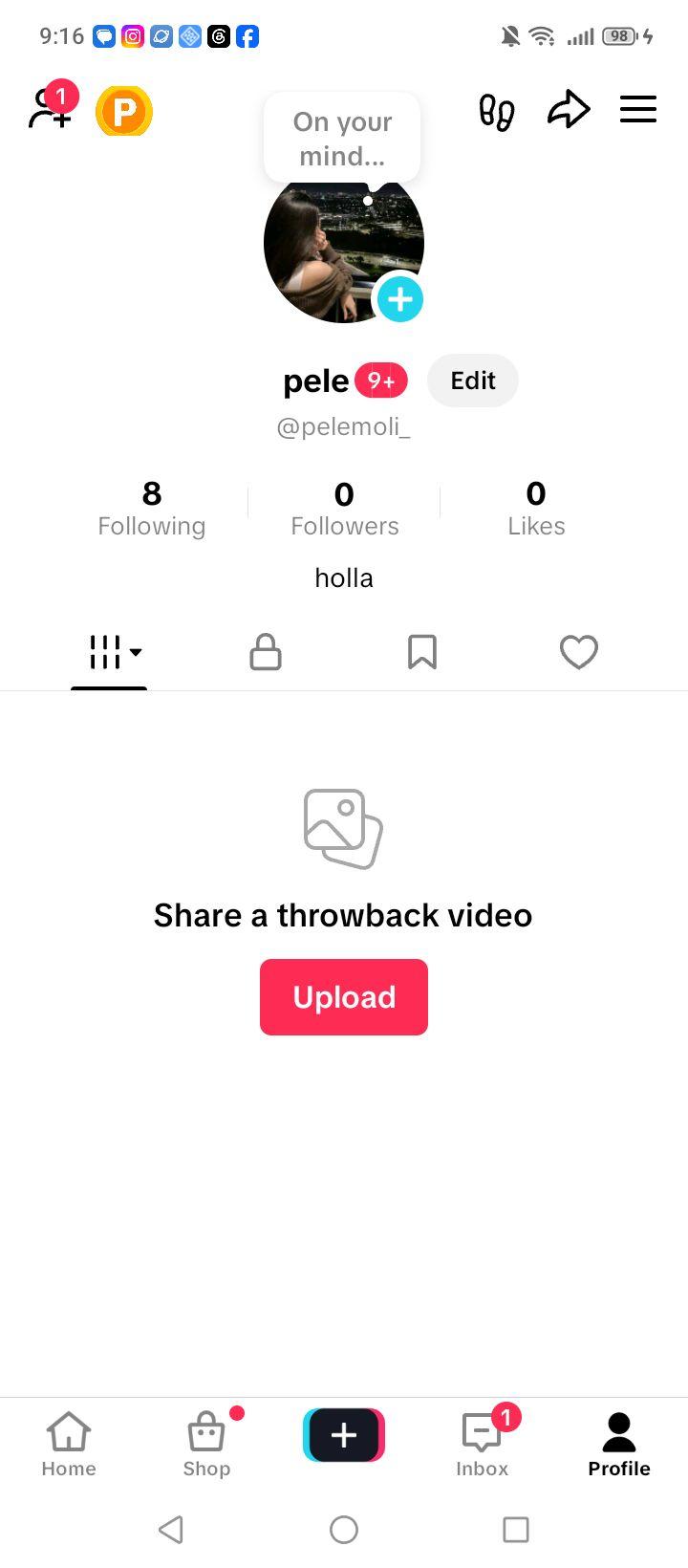688x1568 pixels.
Task: Share the profile via arrow icon
Action: [x=569, y=109]
